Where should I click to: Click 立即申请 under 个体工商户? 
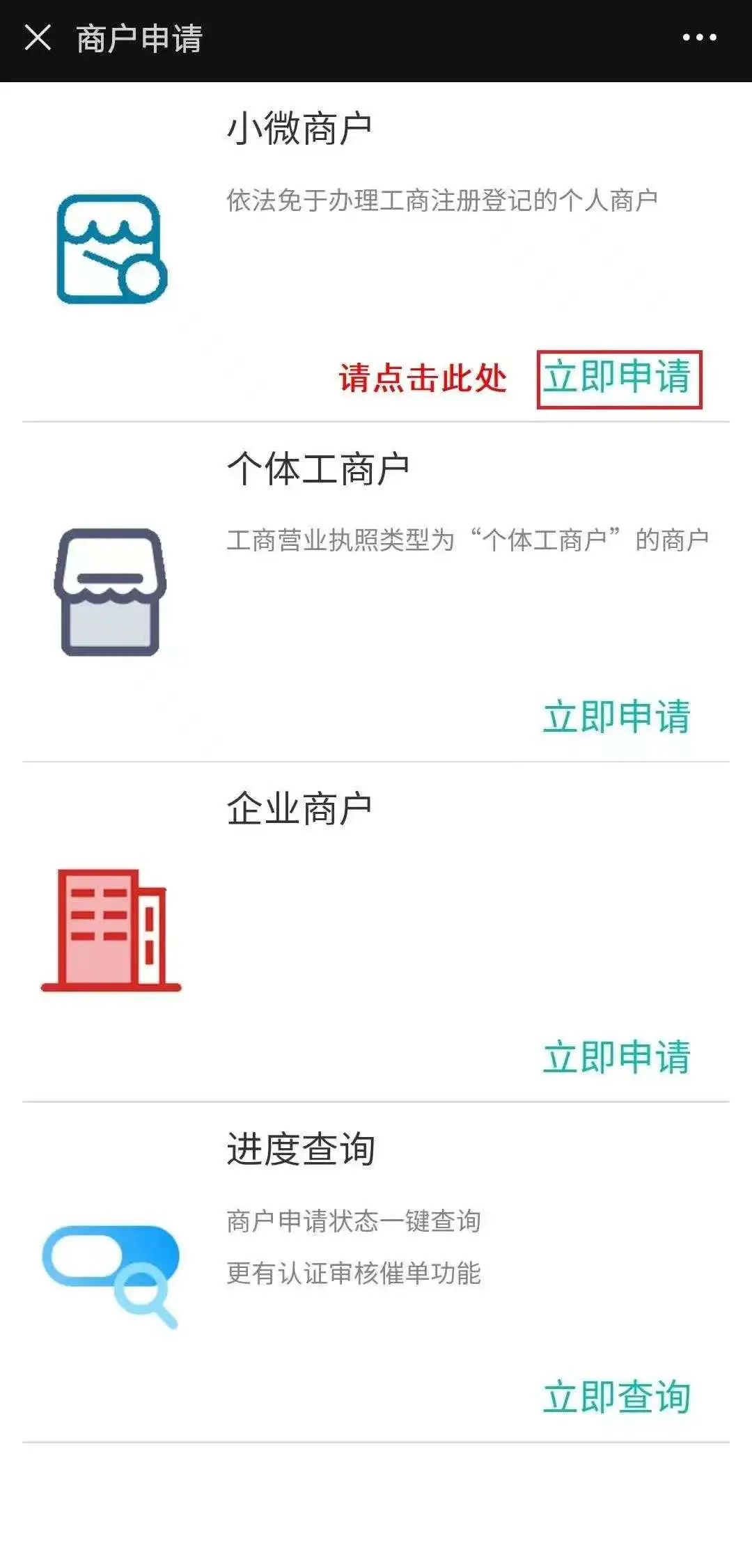(x=618, y=716)
